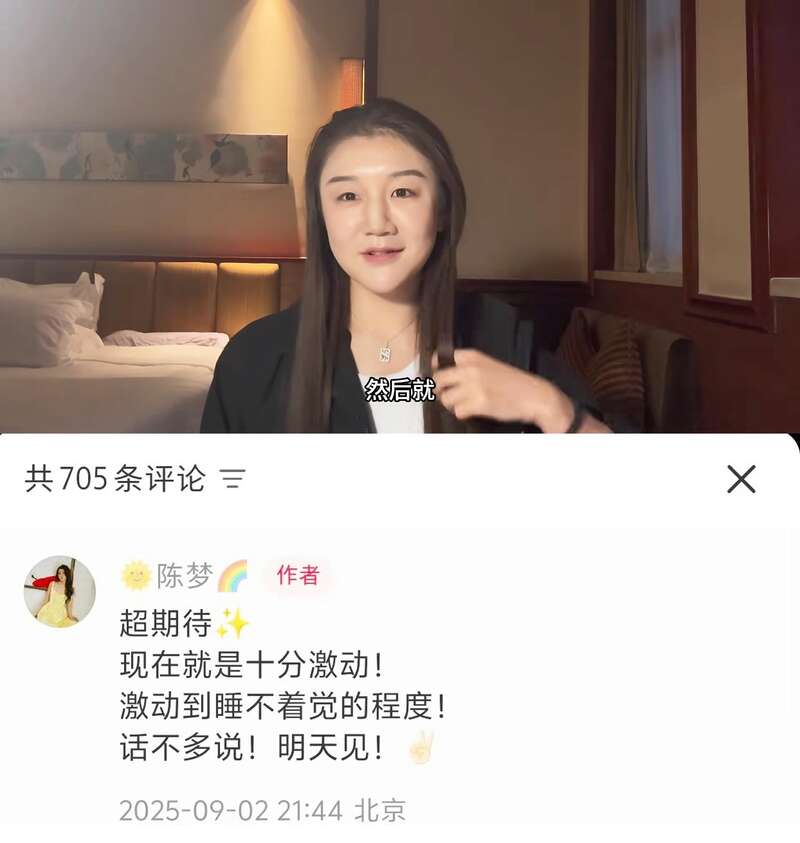Open the comment sorting options icon
The height and width of the screenshot is (843, 800).
pos(232,479)
